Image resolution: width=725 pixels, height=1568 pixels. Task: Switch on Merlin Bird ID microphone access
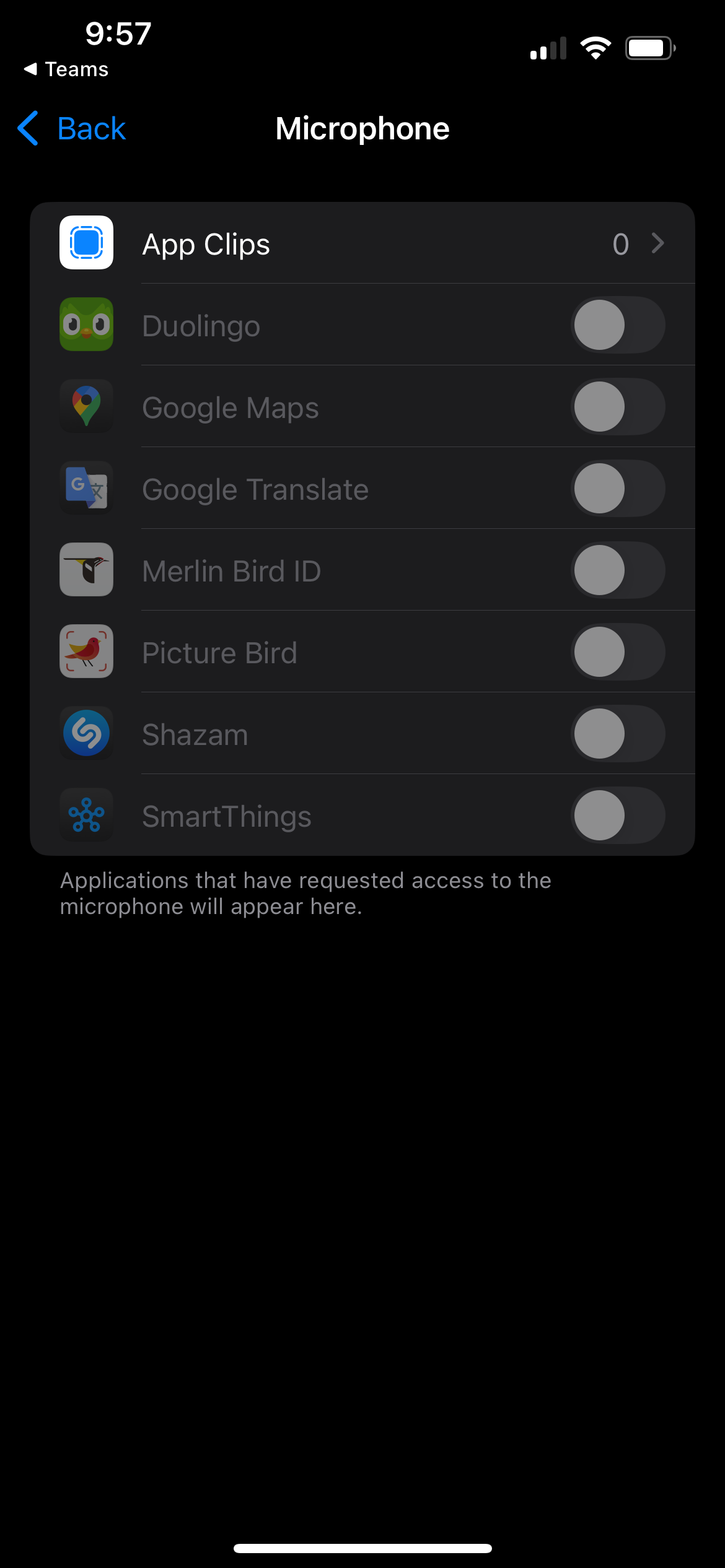[617, 570]
